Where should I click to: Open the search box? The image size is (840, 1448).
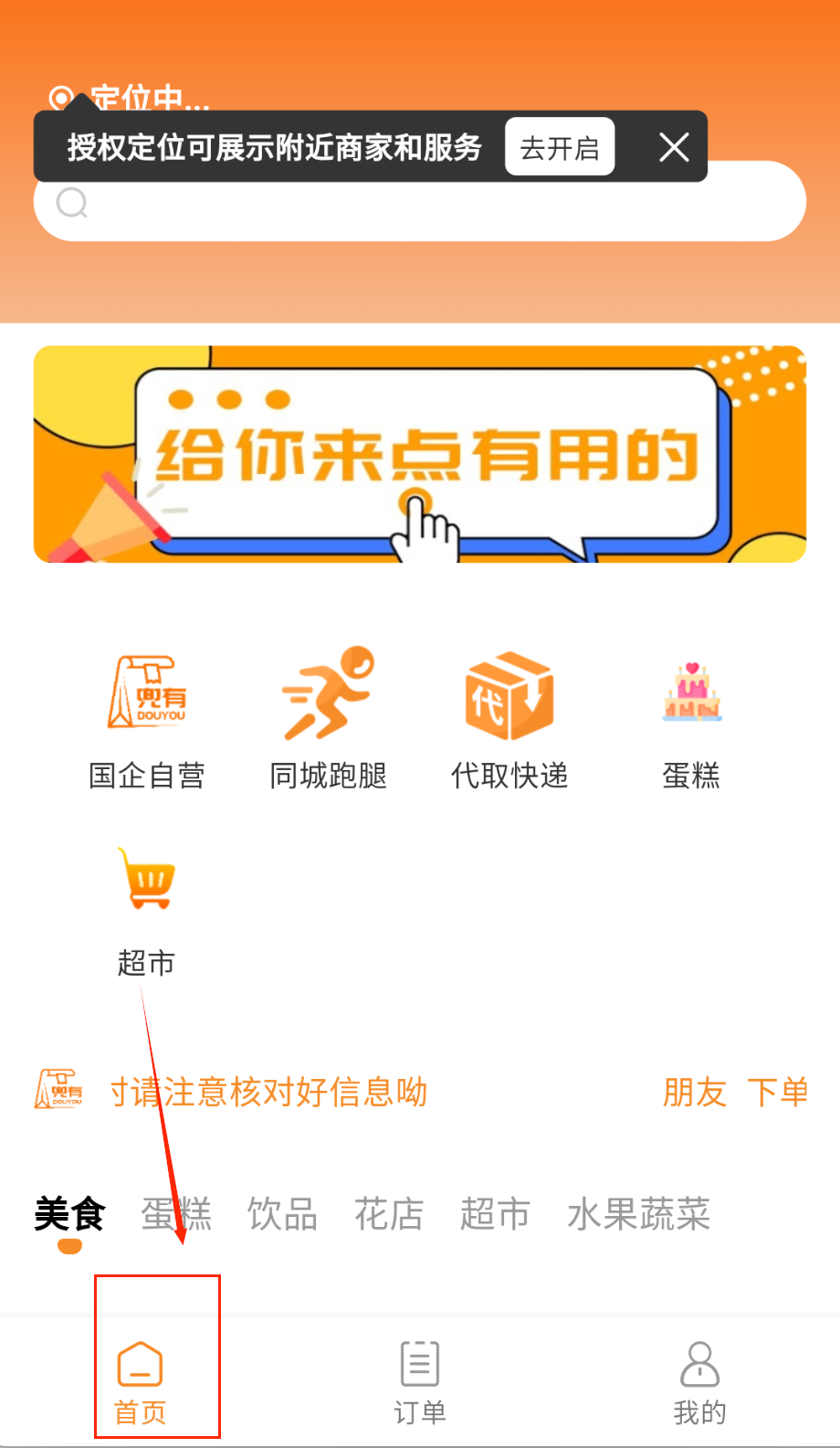420,211
